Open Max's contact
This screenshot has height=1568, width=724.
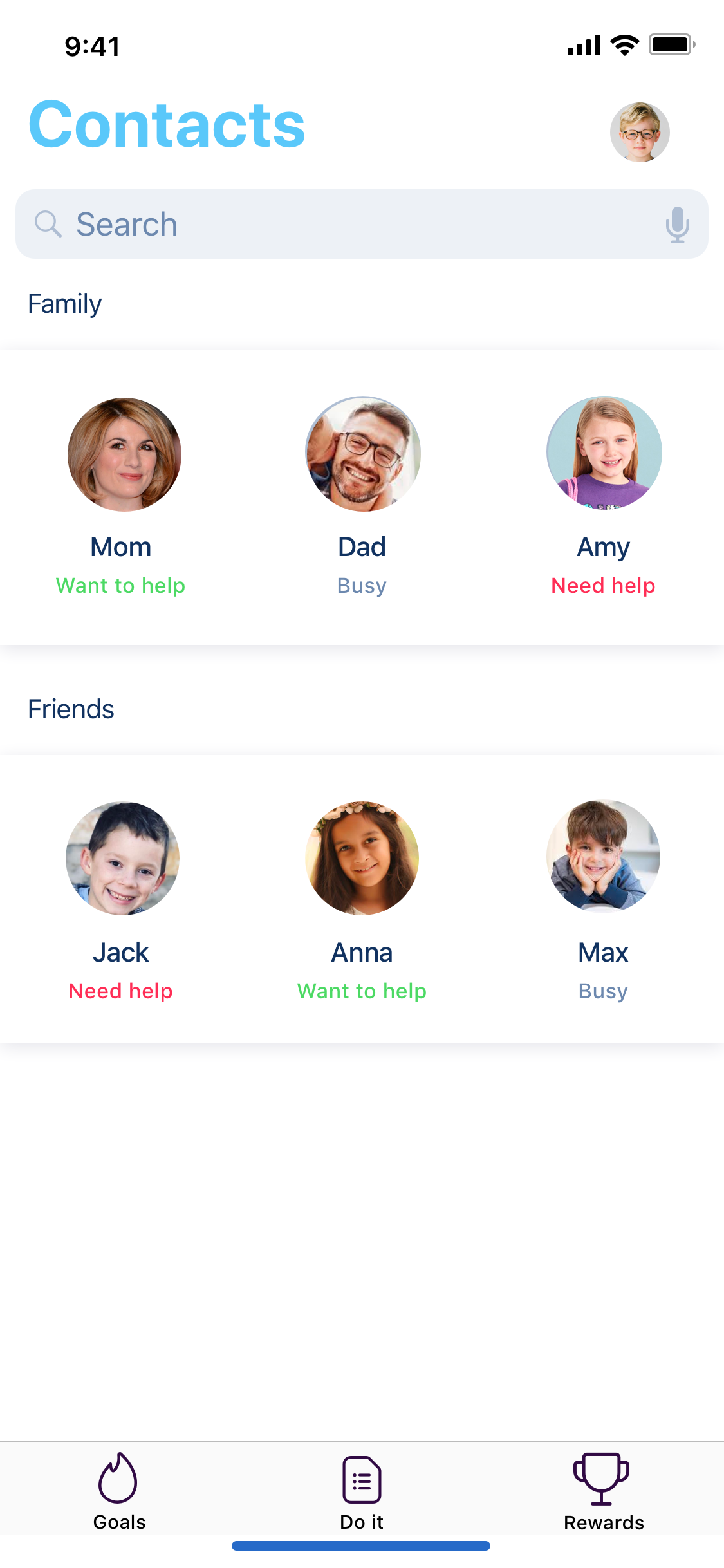pos(603,857)
